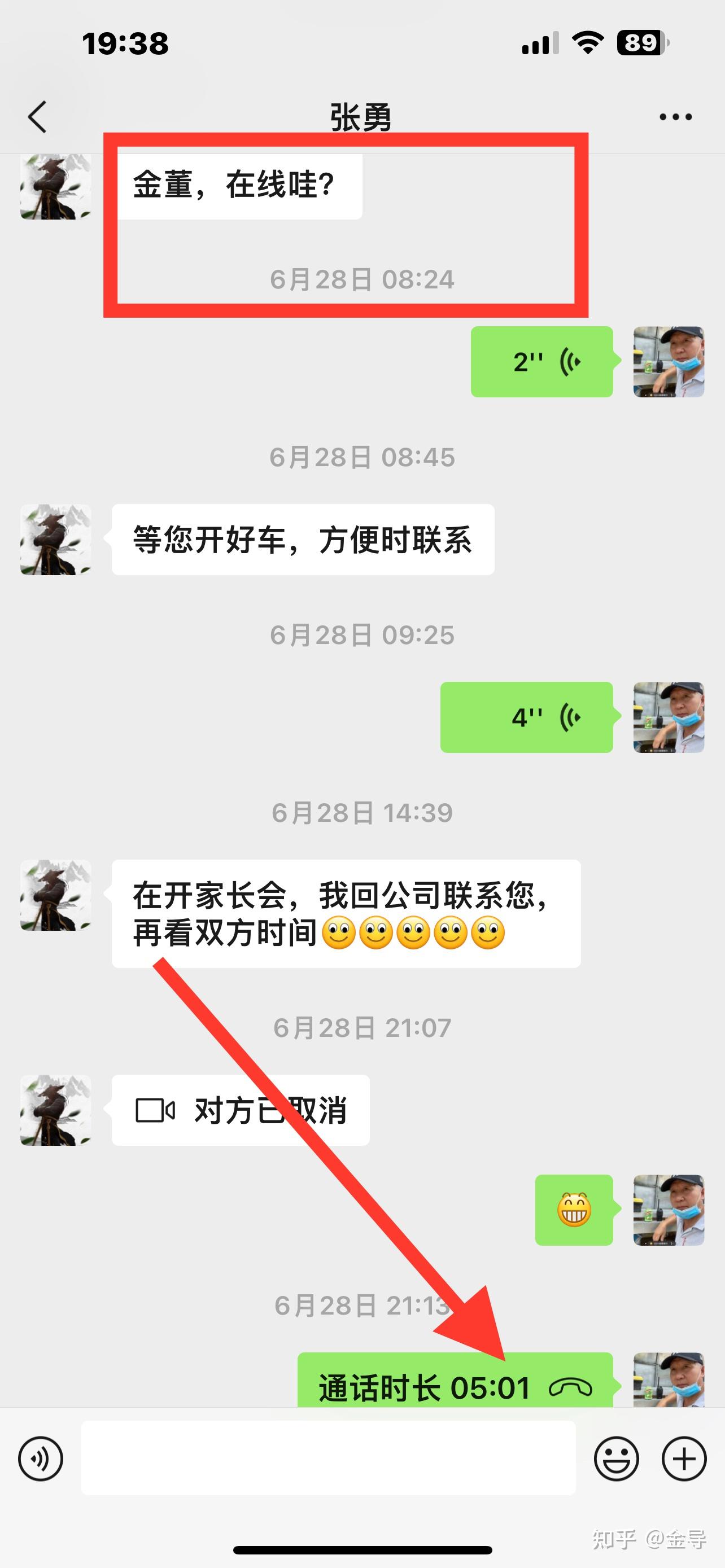The width and height of the screenshot is (725, 1568).
Task: Switch to voice input mode
Action: coord(41,1458)
